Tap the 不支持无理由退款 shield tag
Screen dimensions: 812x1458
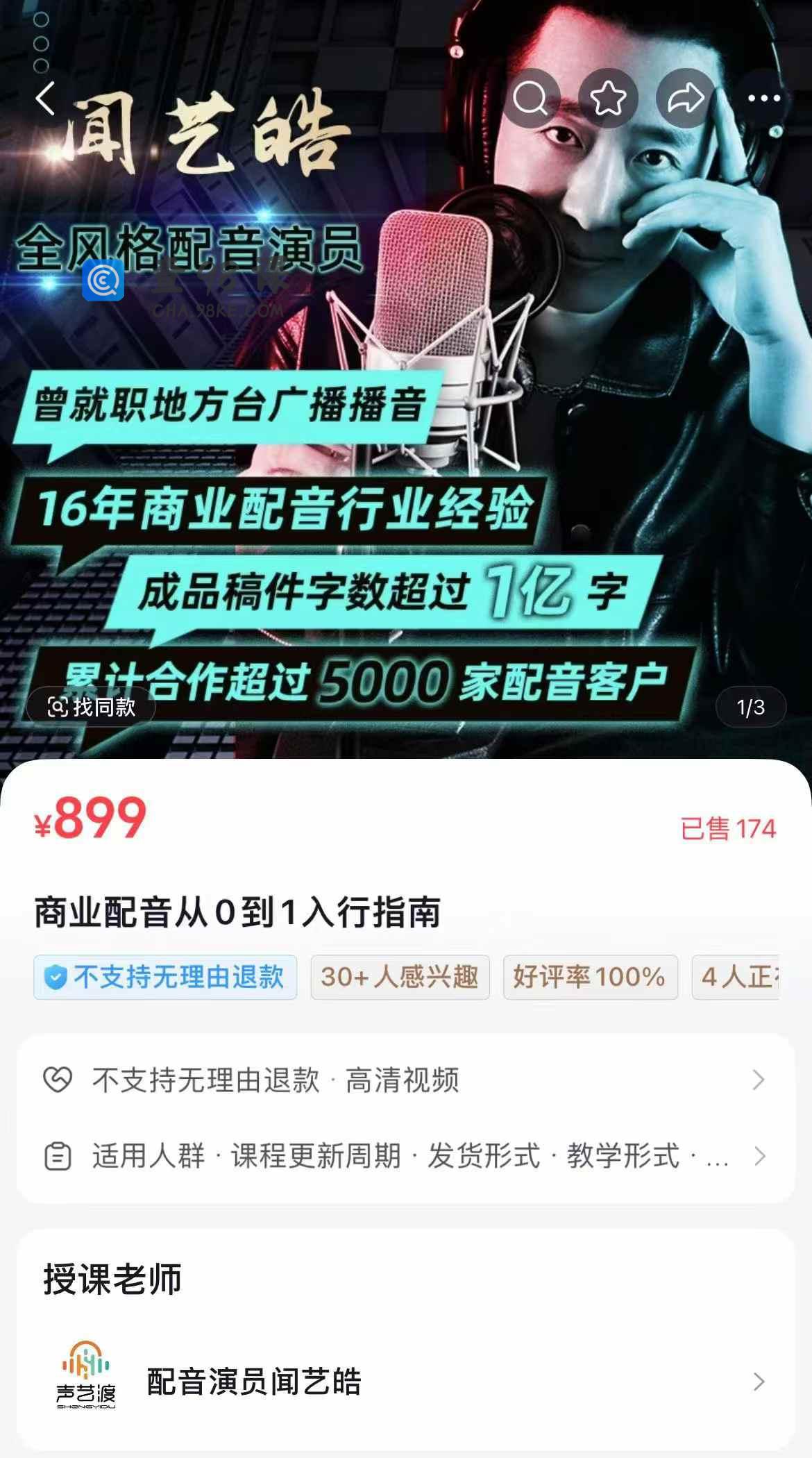click(x=165, y=977)
